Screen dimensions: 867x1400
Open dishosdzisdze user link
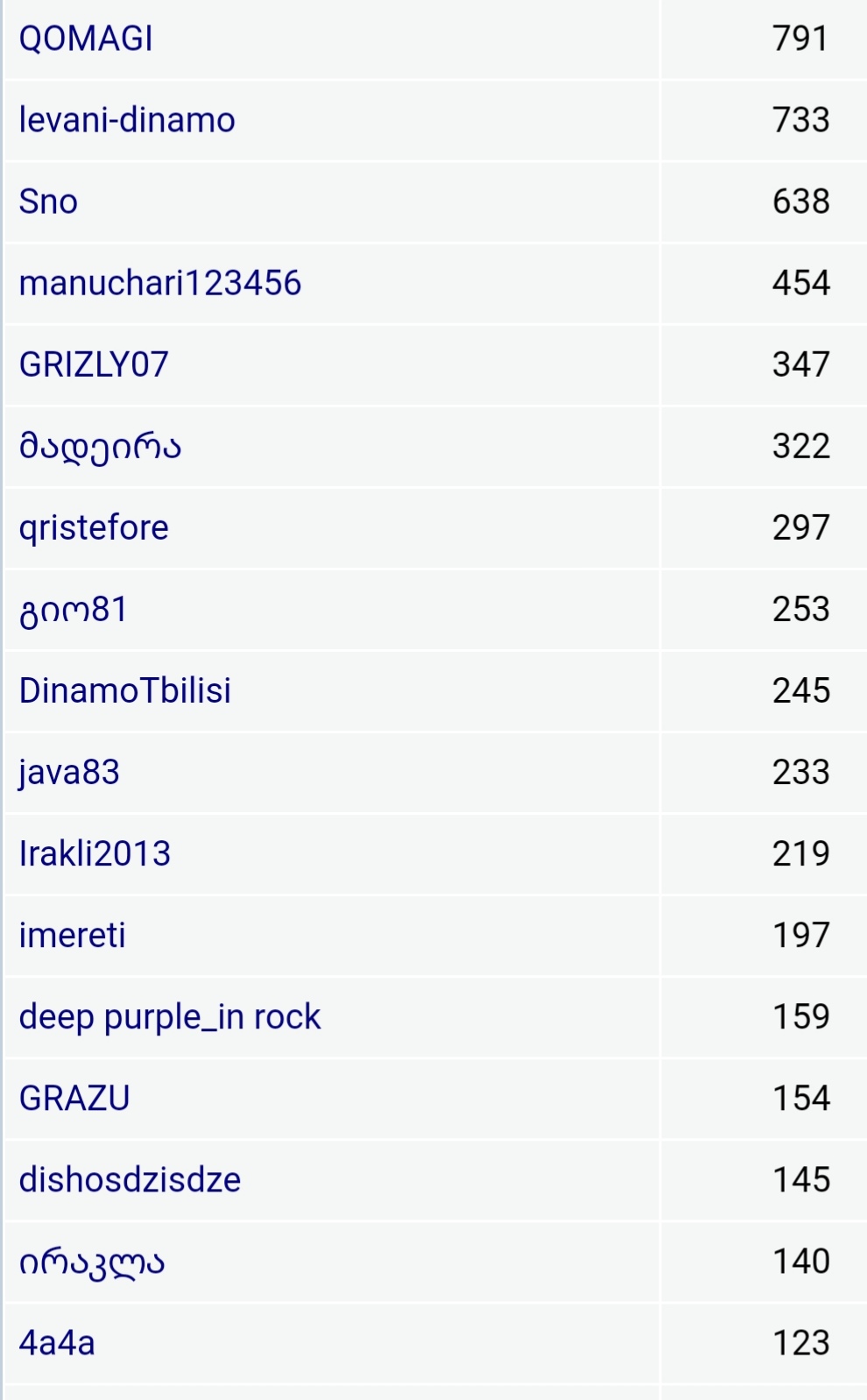point(130,1179)
